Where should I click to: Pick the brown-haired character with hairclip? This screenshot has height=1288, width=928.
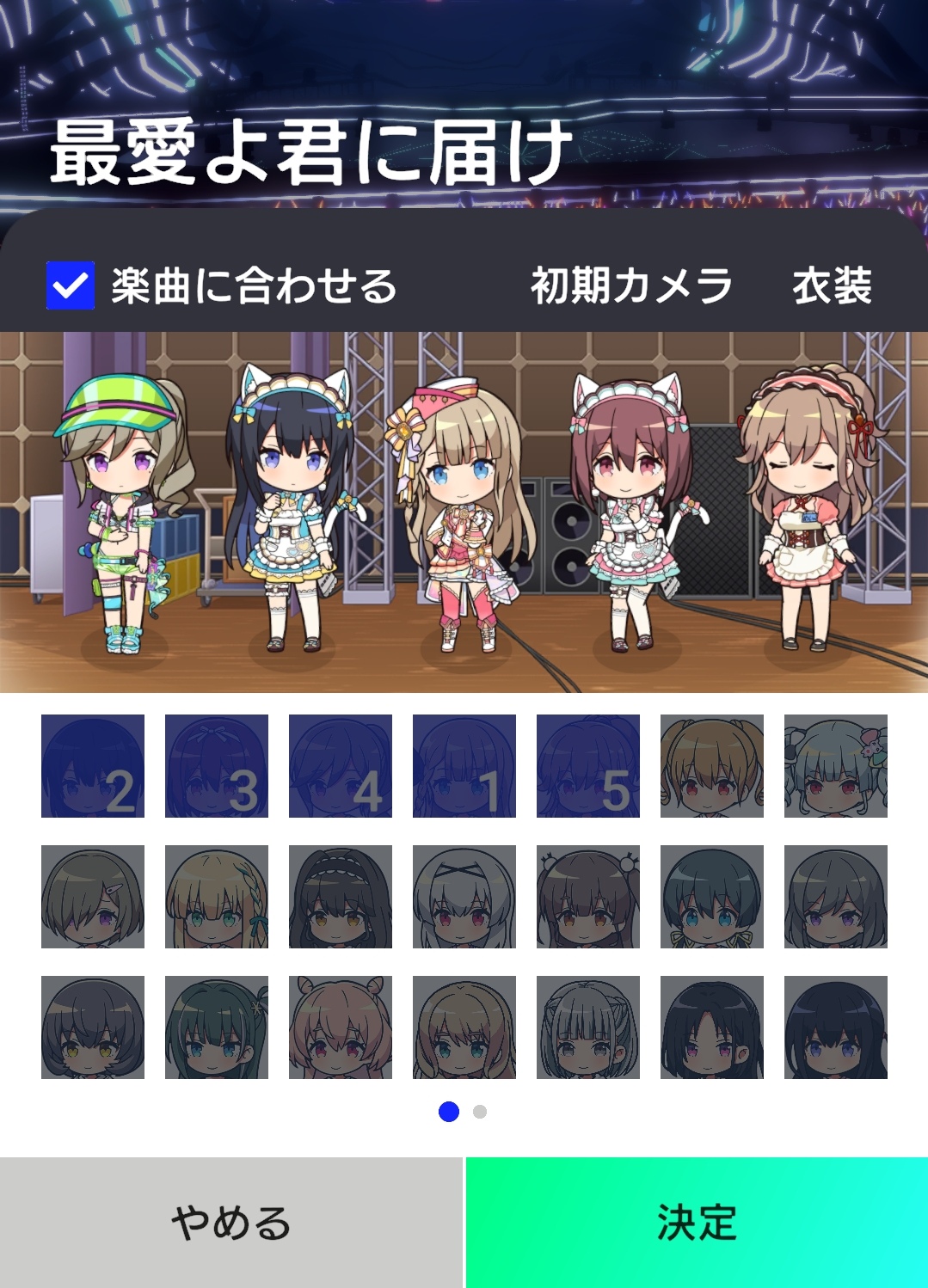click(x=93, y=897)
